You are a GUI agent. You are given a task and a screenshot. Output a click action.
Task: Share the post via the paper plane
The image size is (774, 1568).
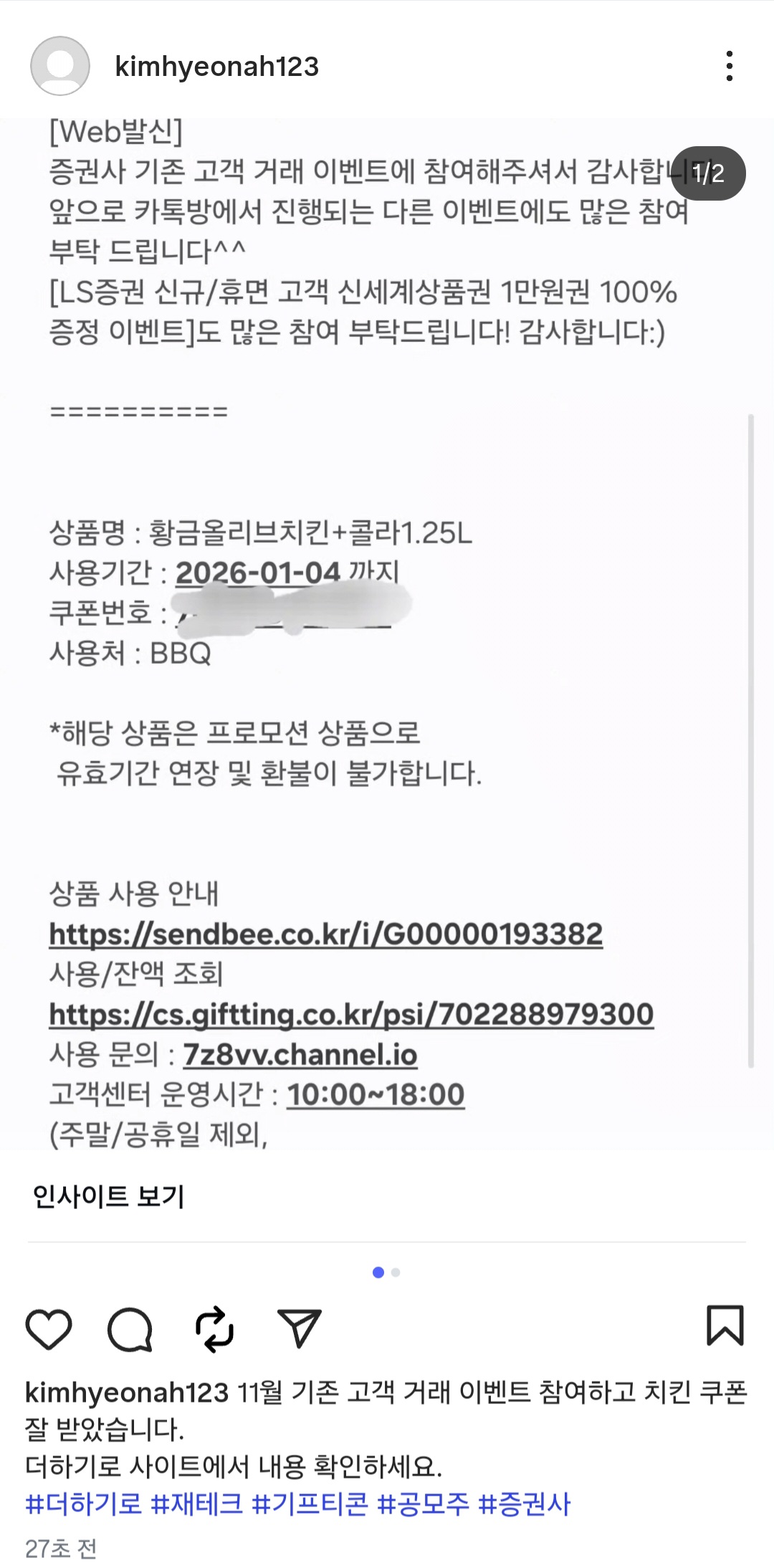point(299,1328)
